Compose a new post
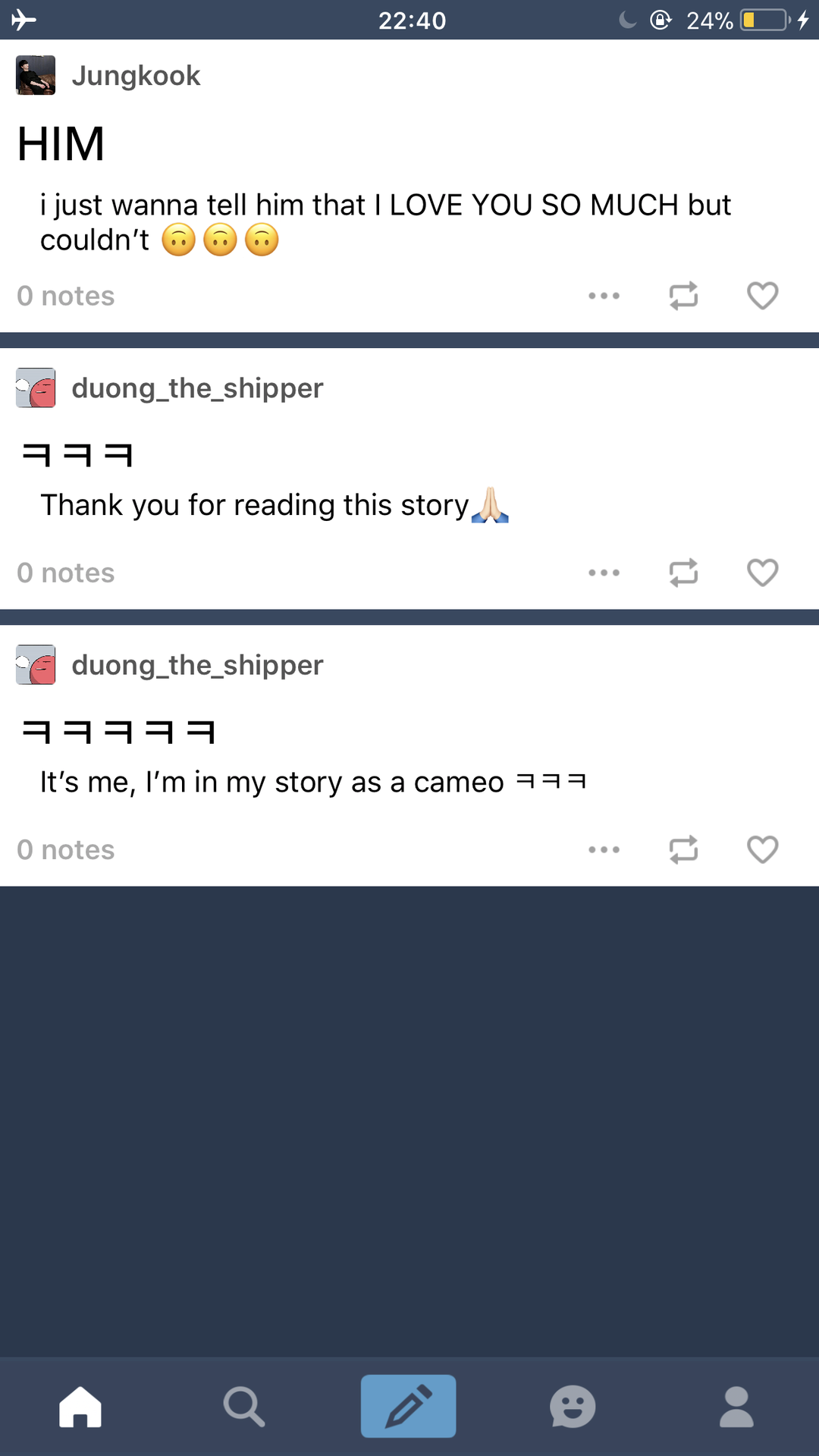This screenshot has width=819, height=1456. (408, 1406)
